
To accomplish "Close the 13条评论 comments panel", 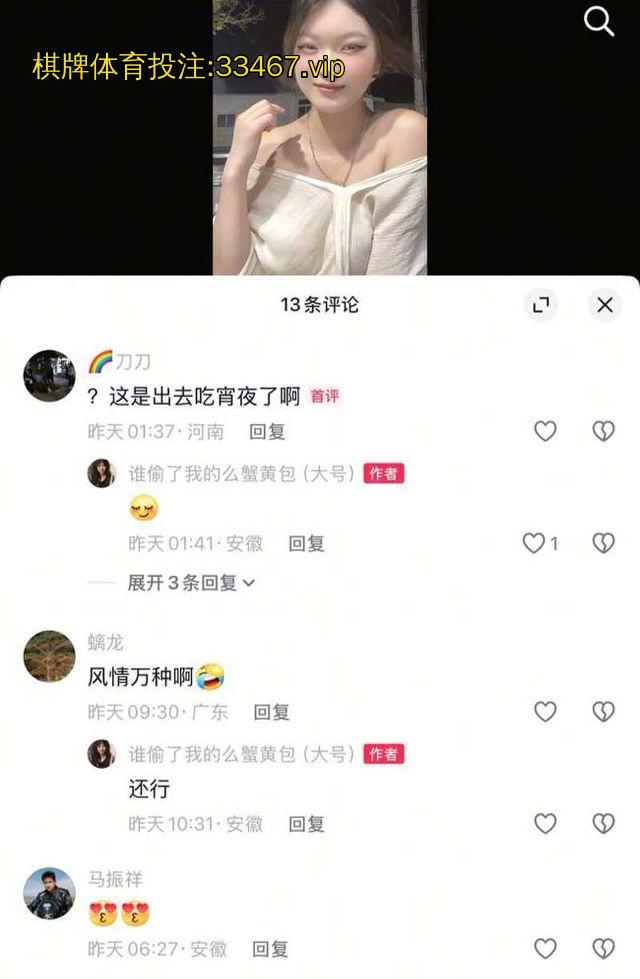I will tap(604, 306).
